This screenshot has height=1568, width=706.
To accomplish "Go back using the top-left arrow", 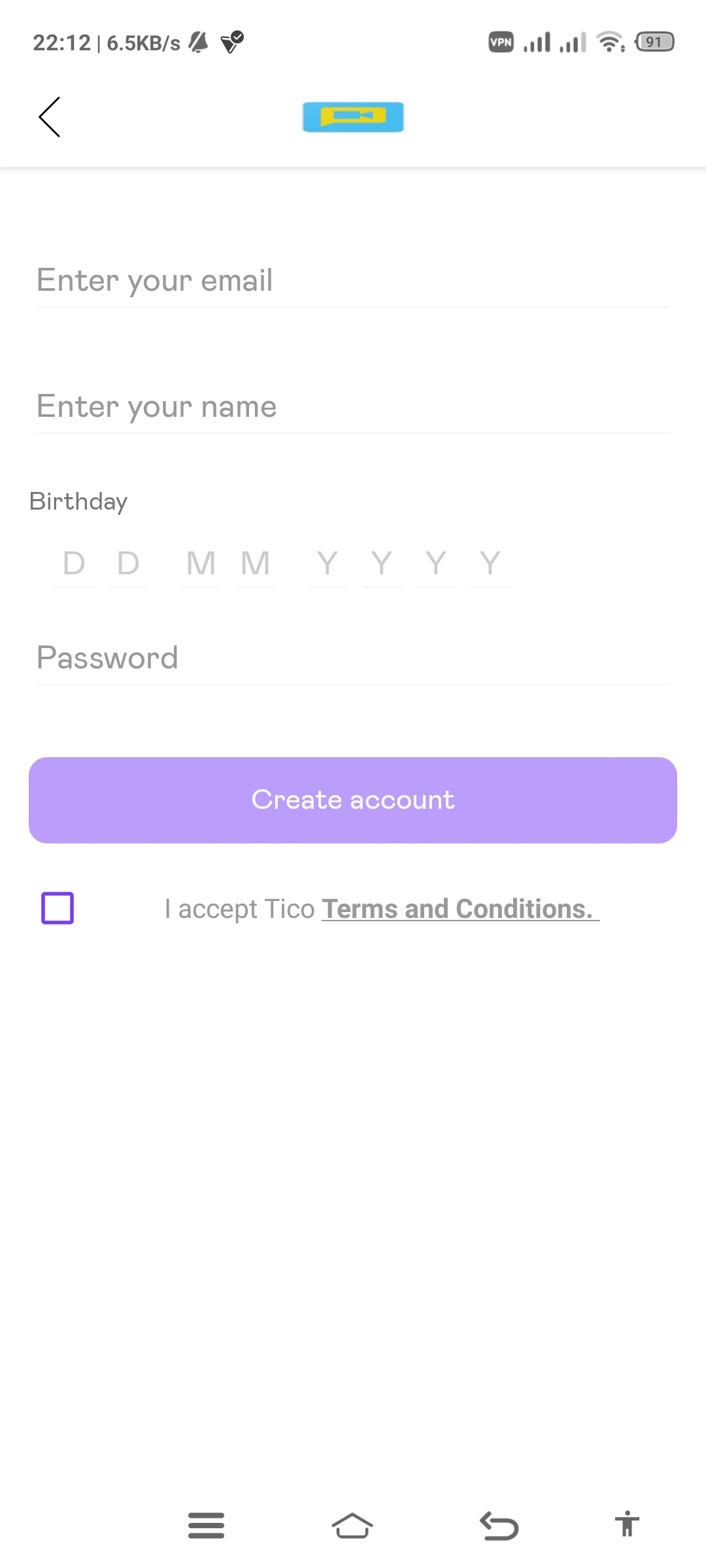I will [x=50, y=117].
